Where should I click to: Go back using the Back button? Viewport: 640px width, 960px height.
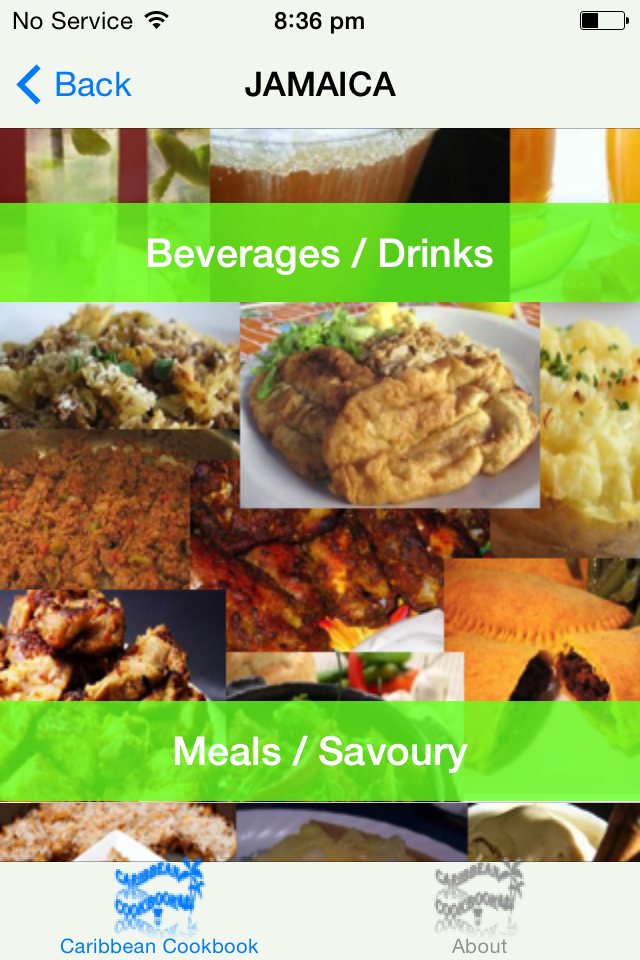pyautogui.click(x=75, y=85)
